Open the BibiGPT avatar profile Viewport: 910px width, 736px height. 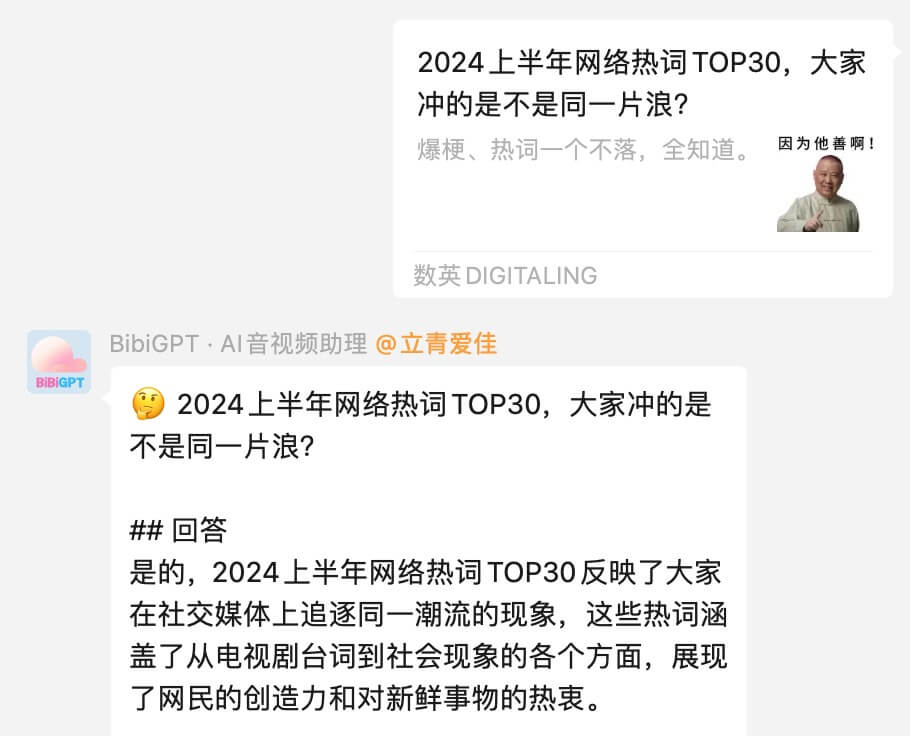click(59, 362)
